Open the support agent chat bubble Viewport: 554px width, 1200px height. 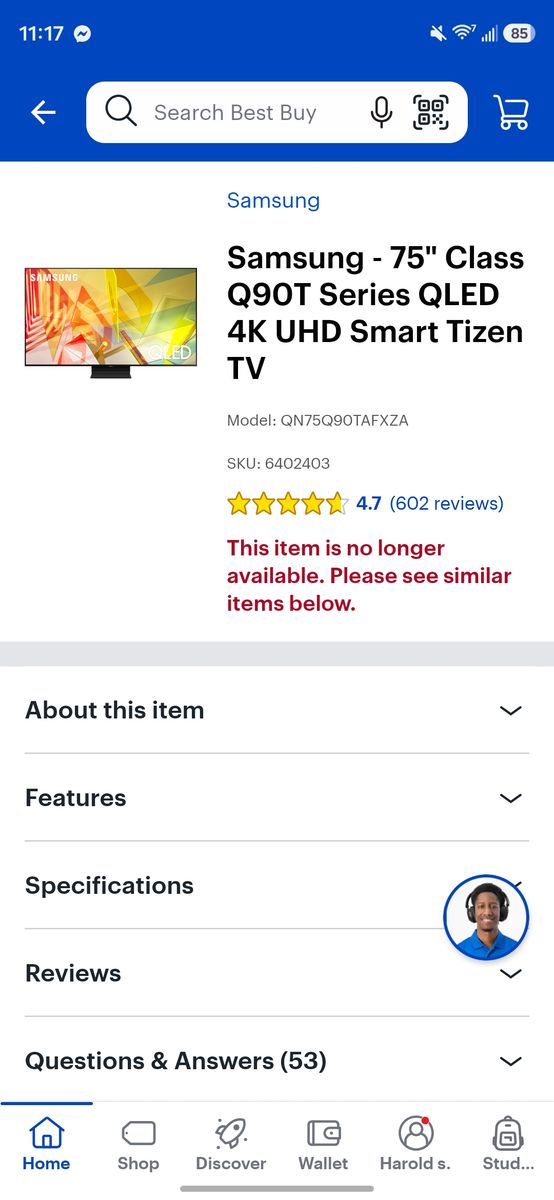point(486,917)
